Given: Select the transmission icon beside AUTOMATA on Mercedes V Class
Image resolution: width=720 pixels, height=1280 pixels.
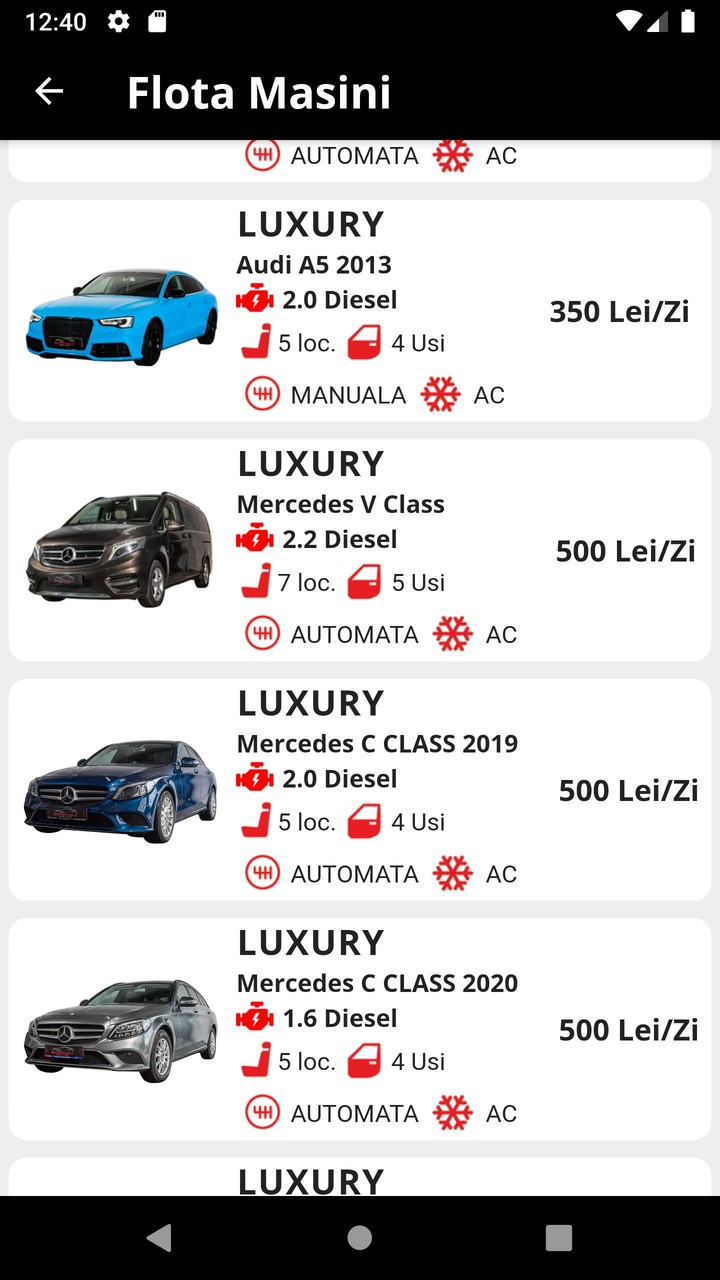Looking at the screenshot, I should [262, 632].
